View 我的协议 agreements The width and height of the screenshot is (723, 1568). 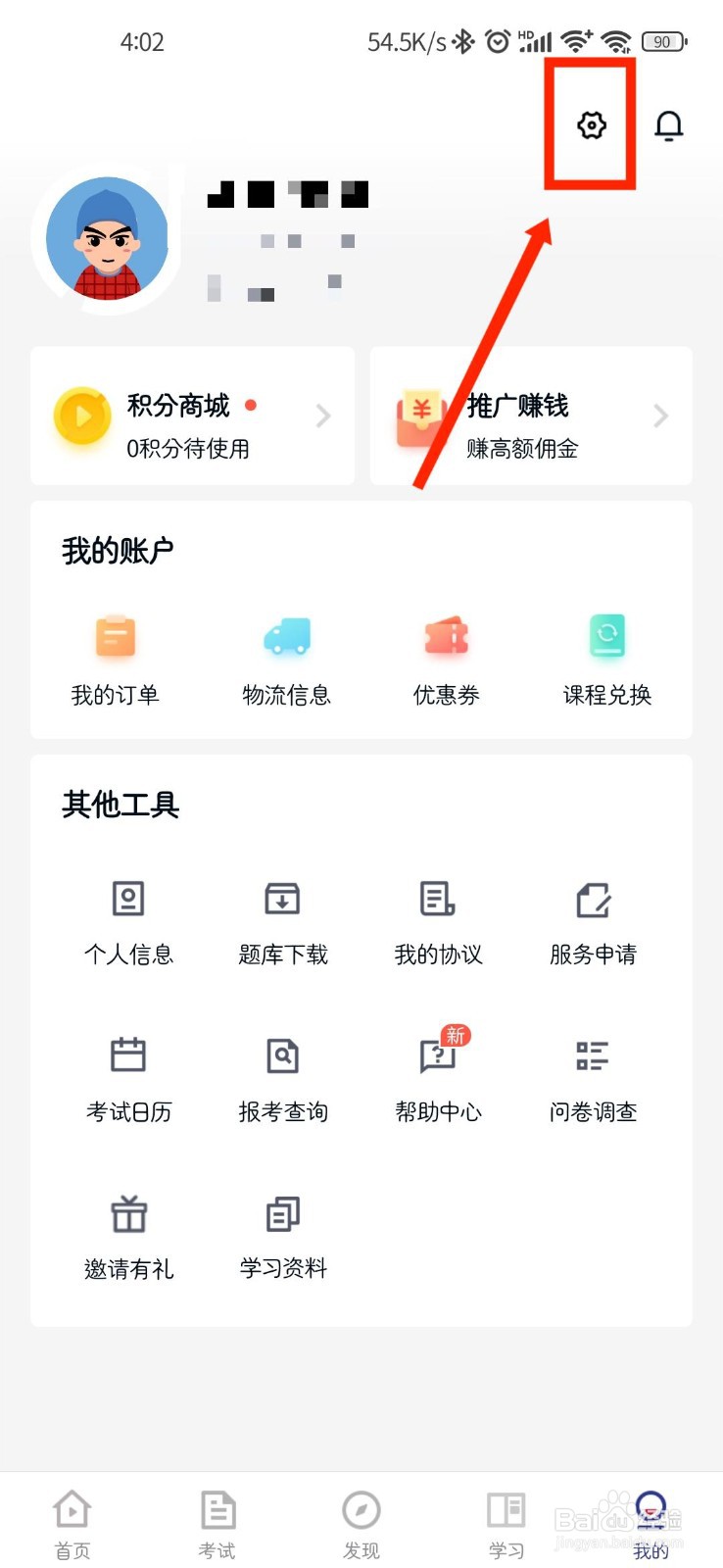click(x=438, y=919)
